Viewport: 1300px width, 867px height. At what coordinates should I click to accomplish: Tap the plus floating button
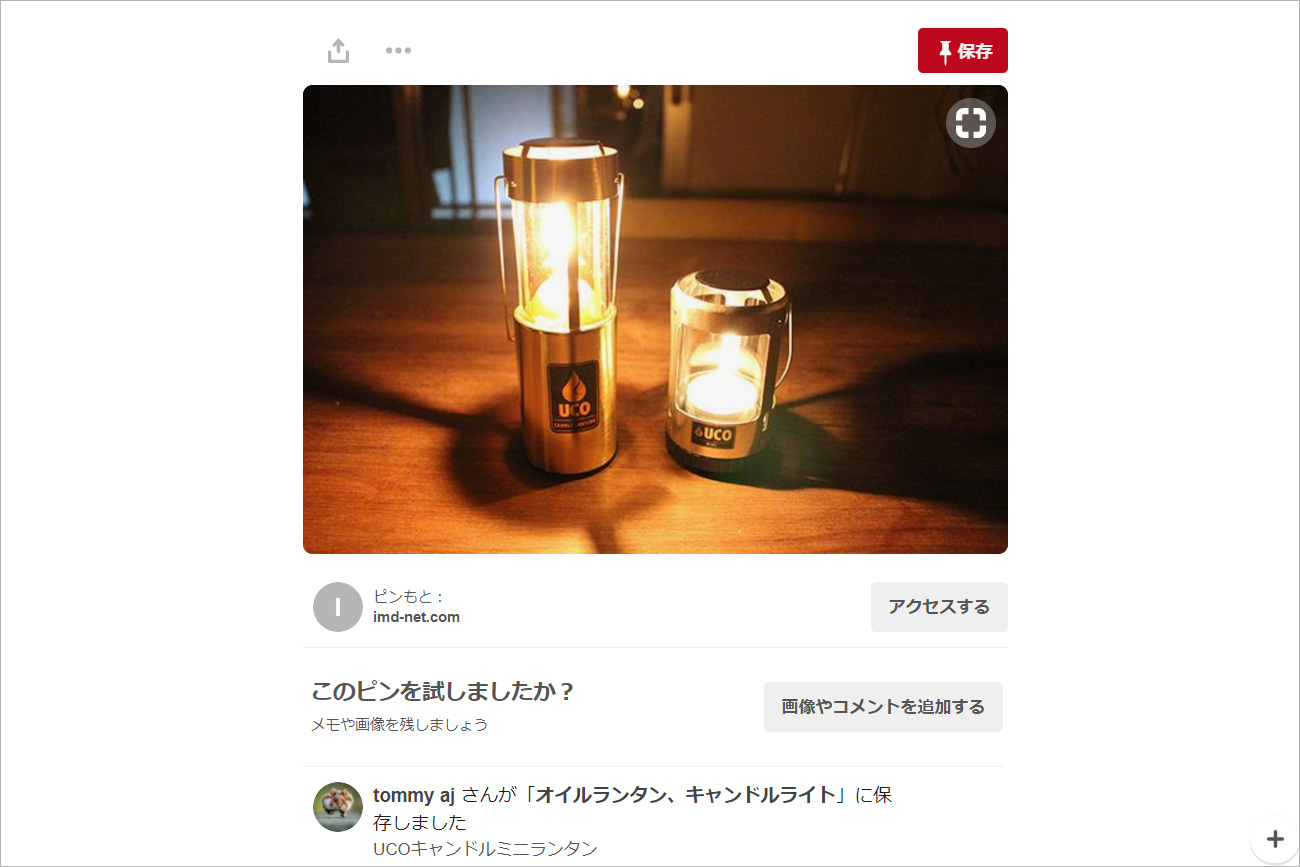click(1274, 838)
